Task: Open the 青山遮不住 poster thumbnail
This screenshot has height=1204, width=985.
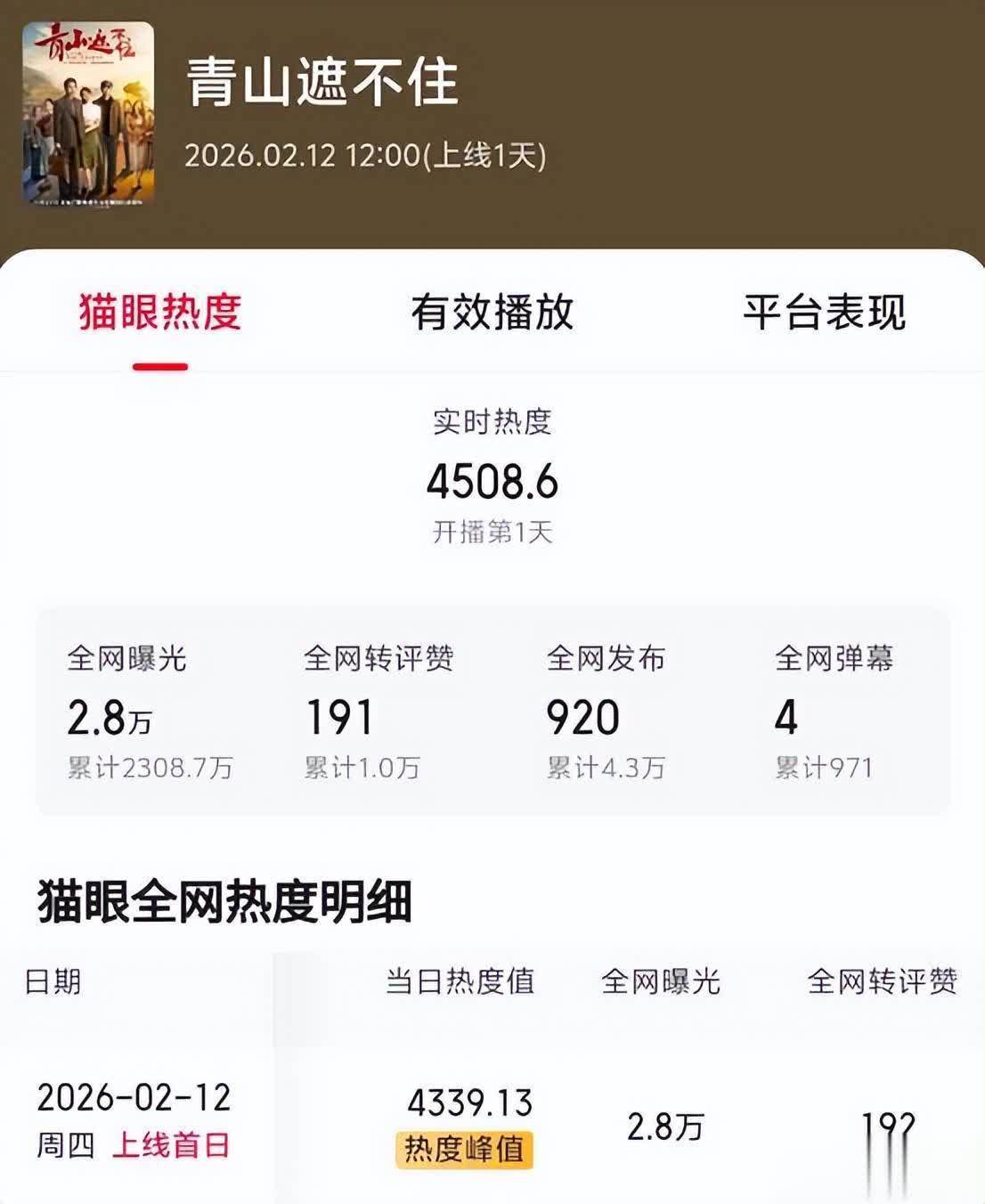Action: click(x=88, y=114)
